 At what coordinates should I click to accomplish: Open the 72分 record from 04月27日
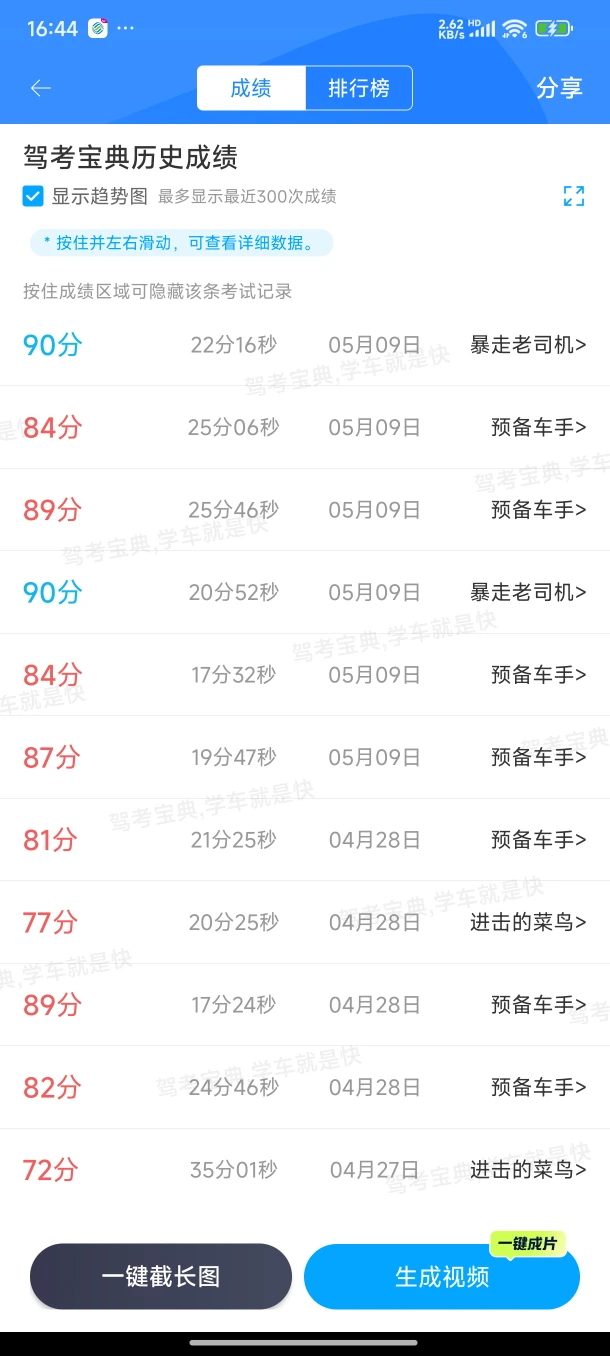tap(305, 1170)
